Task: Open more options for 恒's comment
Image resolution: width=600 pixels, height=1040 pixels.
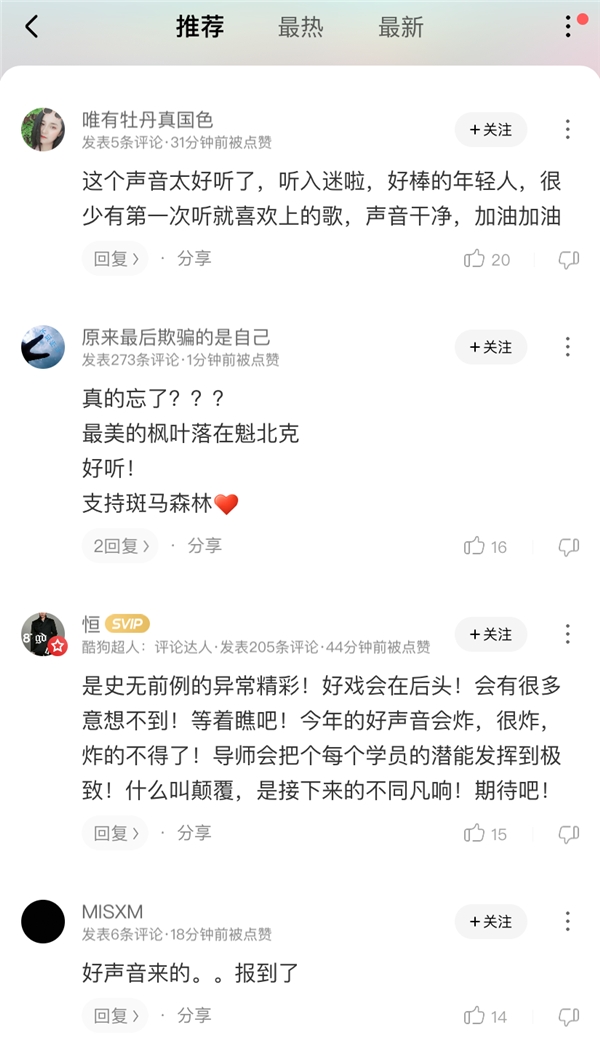Action: click(567, 634)
